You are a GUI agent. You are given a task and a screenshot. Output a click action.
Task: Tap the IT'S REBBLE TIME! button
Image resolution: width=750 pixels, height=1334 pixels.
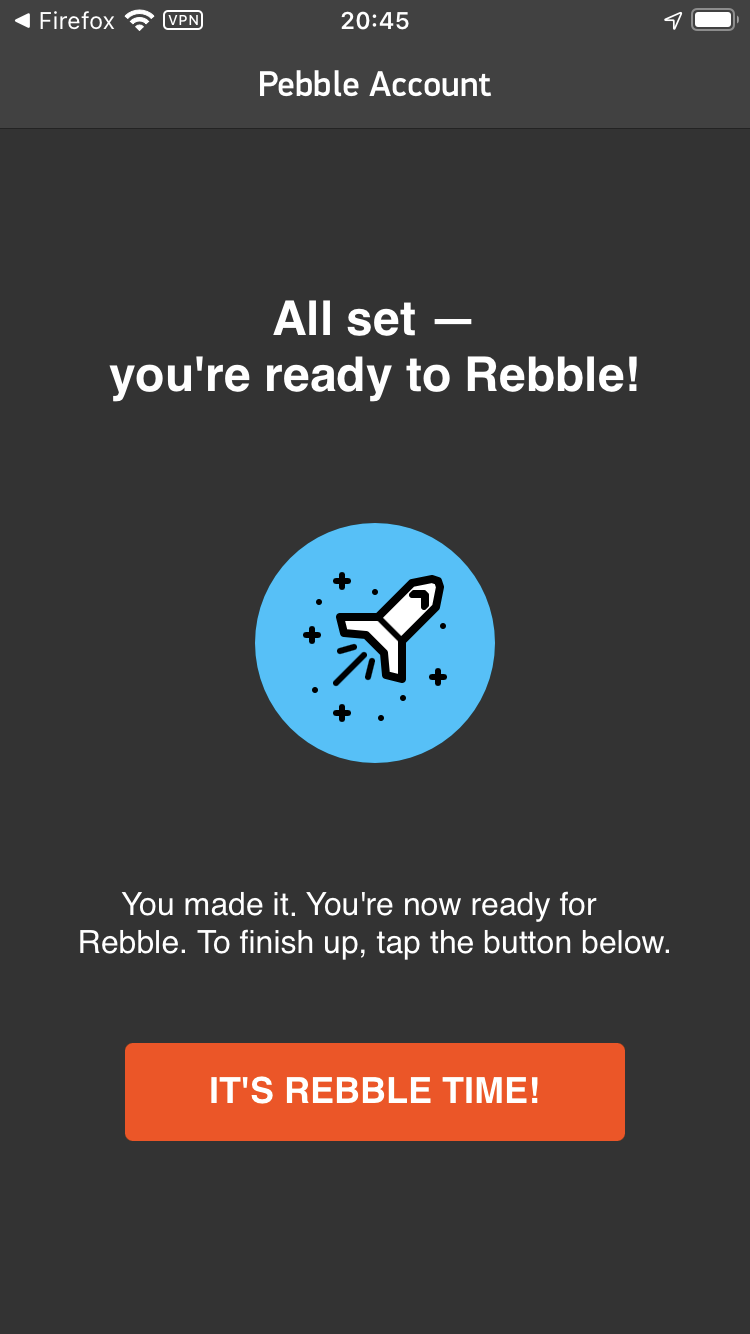(x=375, y=1091)
